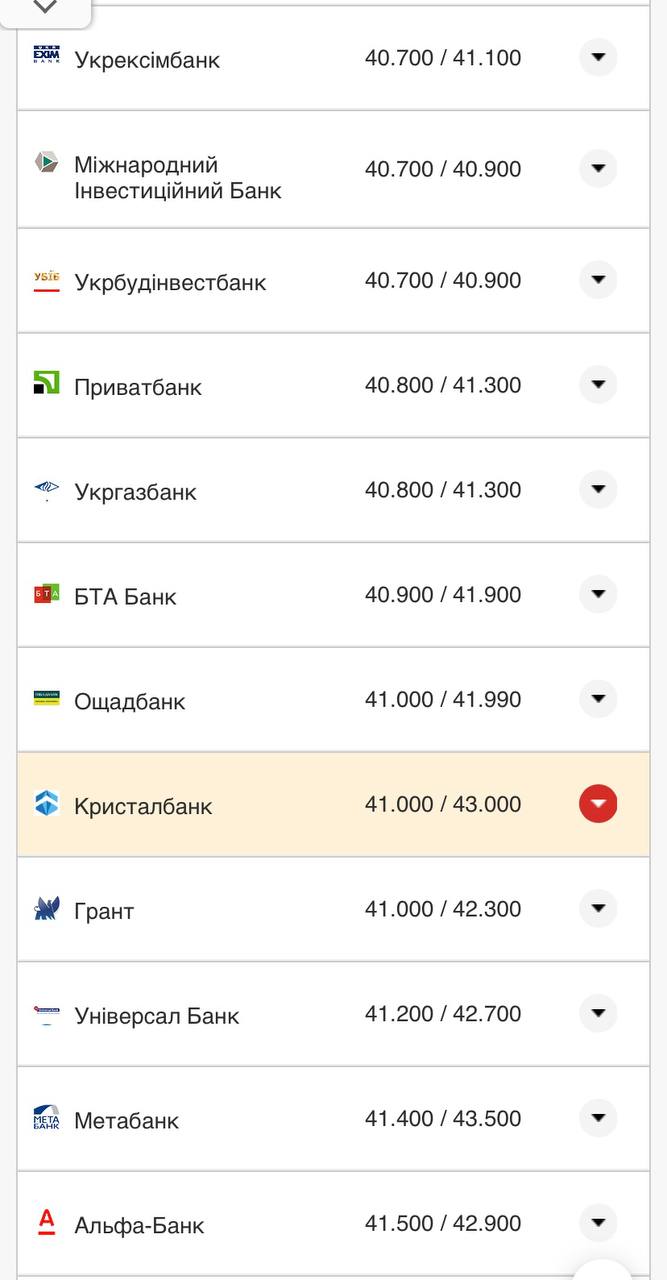Show details for Метабанк
The width and height of the screenshot is (667, 1280).
[x=598, y=1118]
